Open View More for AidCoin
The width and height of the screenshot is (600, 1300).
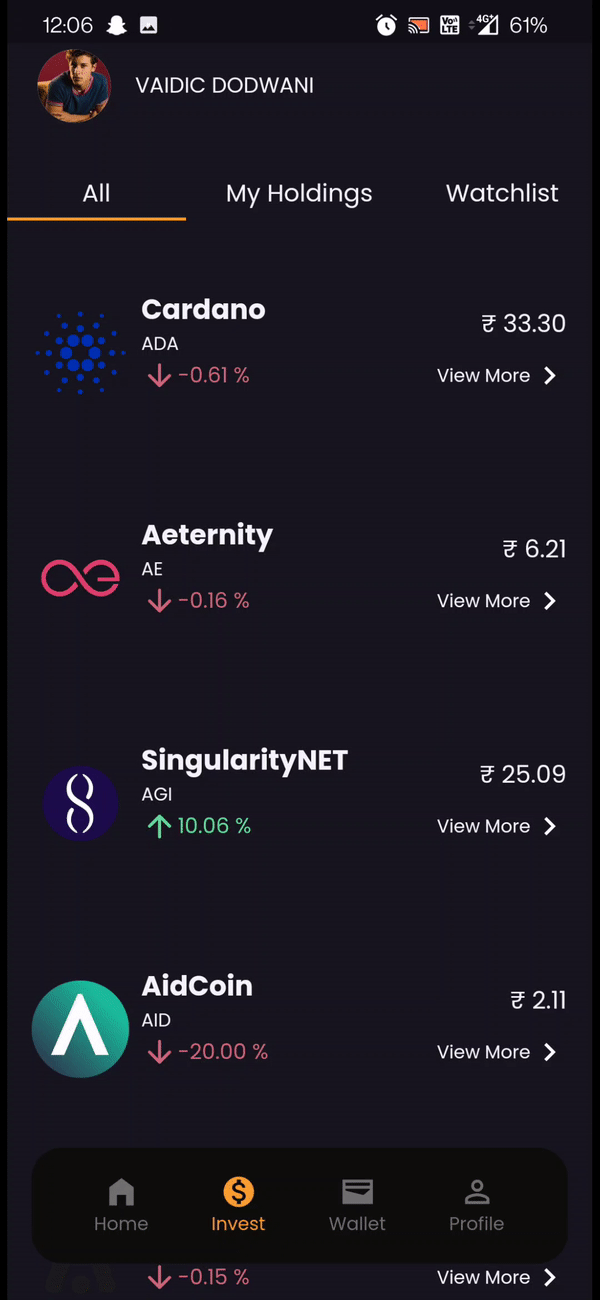(497, 1052)
